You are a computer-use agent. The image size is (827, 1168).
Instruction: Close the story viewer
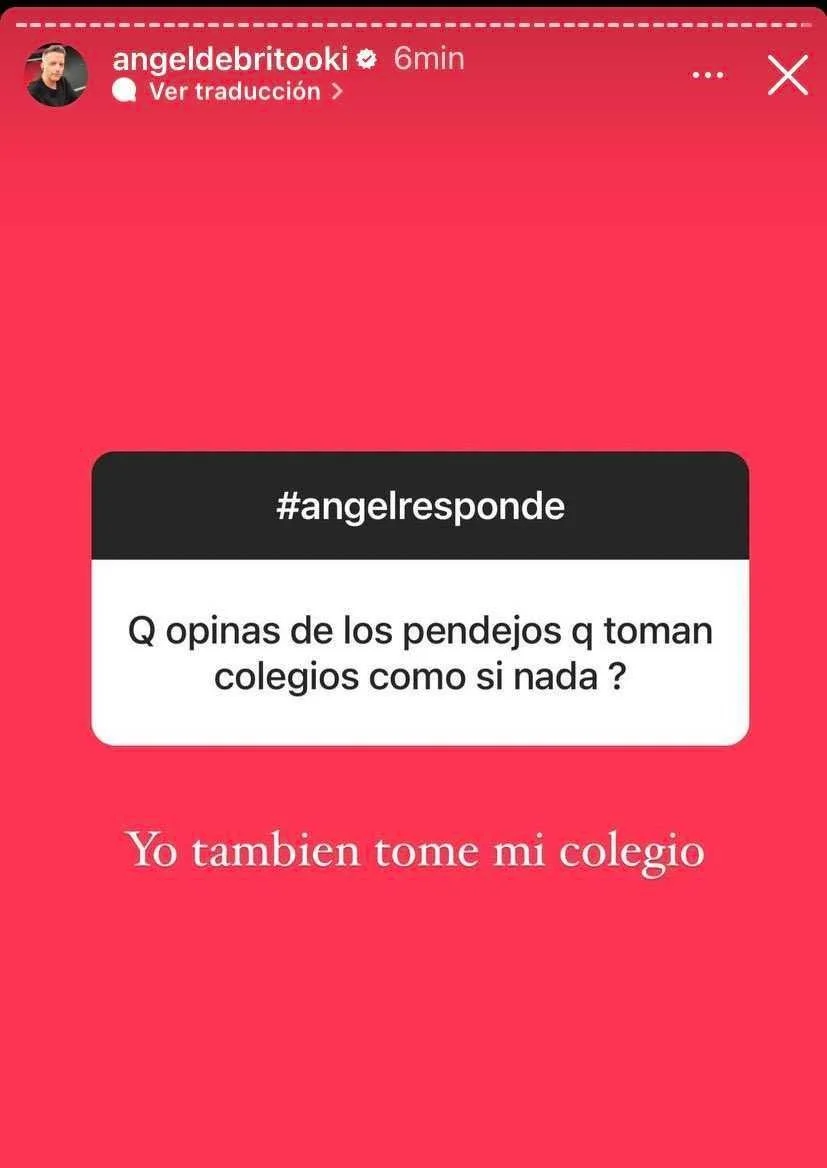click(788, 75)
